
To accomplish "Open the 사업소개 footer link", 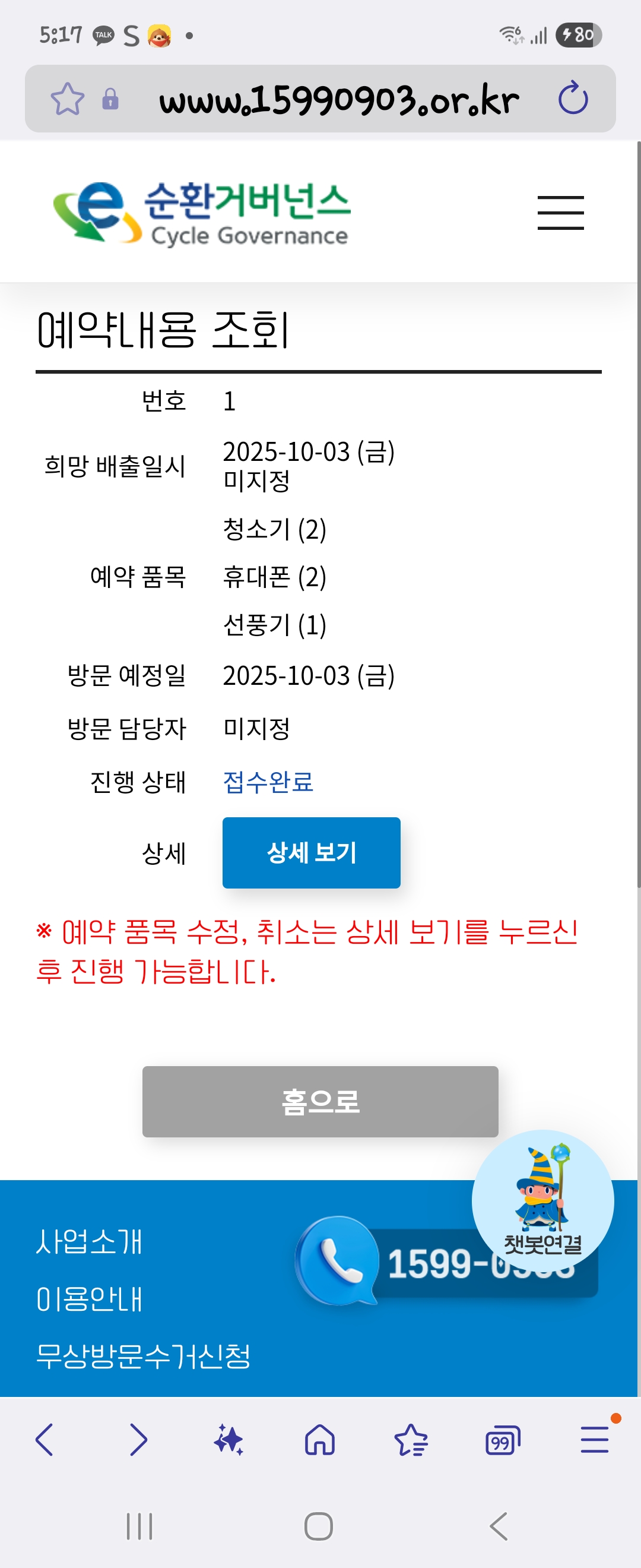I will pos(89,1242).
